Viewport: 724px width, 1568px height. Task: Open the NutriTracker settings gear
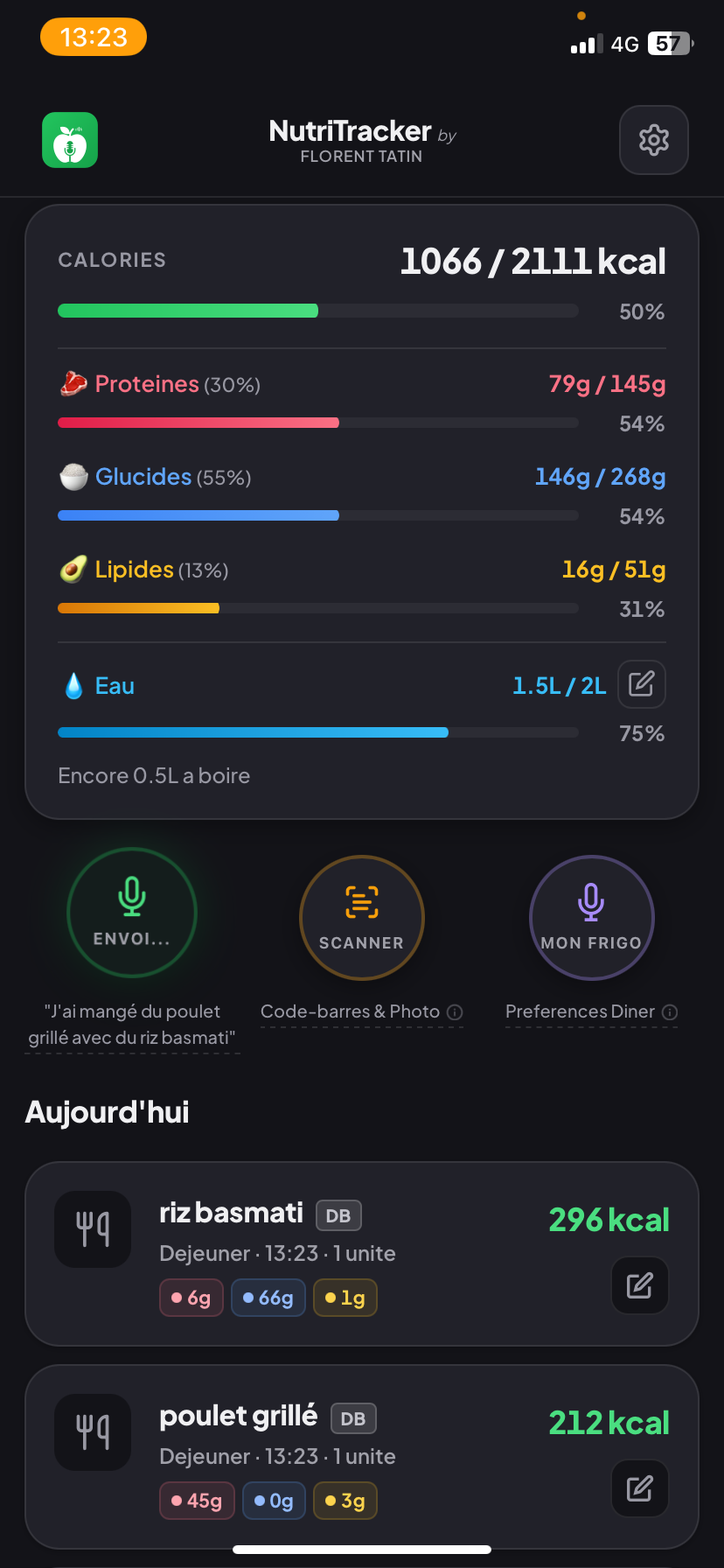point(653,140)
